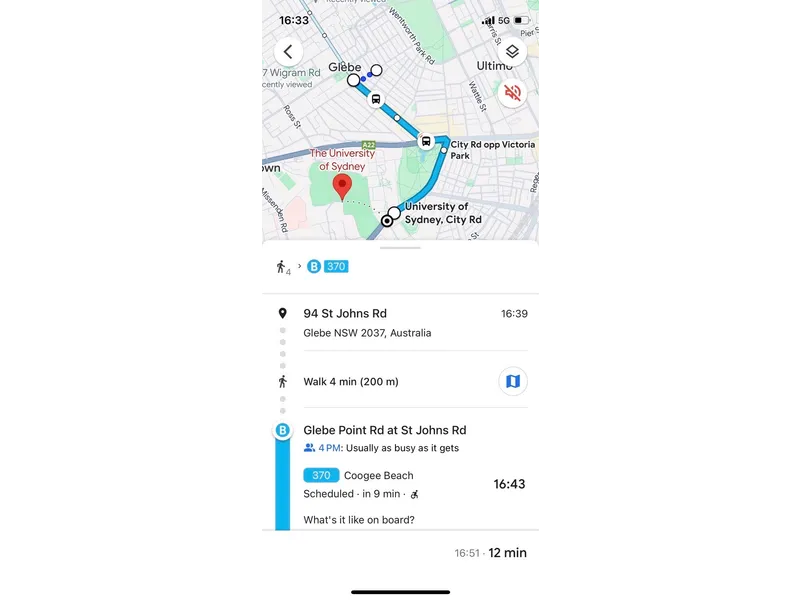The width and height of the screenshot is (800, 600).
Task: Open the map layers selector
Action: point(512,52)
